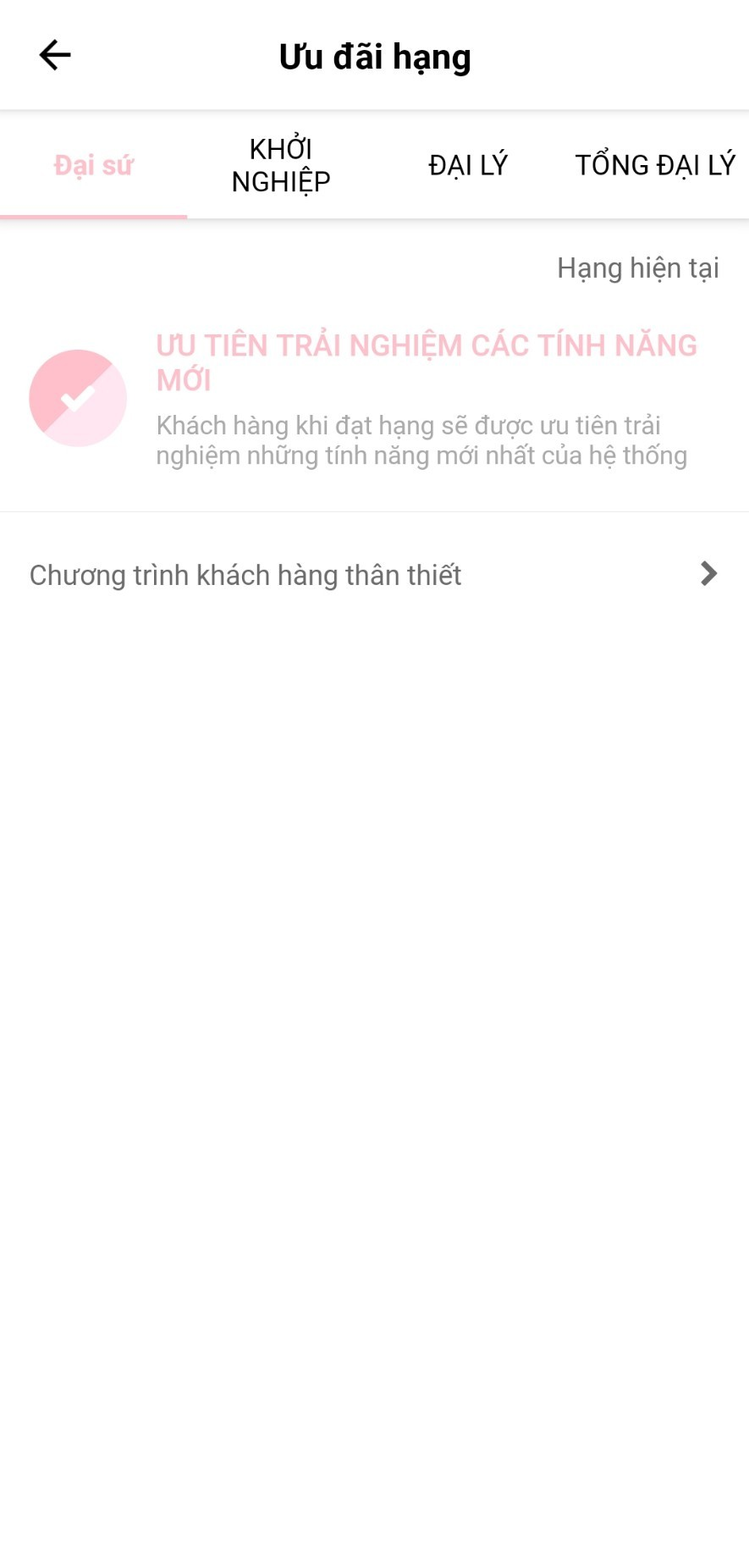The image size is (749, 1568).
Task: Open the ĐẠI LÝ tab
Action: (x=467, y=165)
